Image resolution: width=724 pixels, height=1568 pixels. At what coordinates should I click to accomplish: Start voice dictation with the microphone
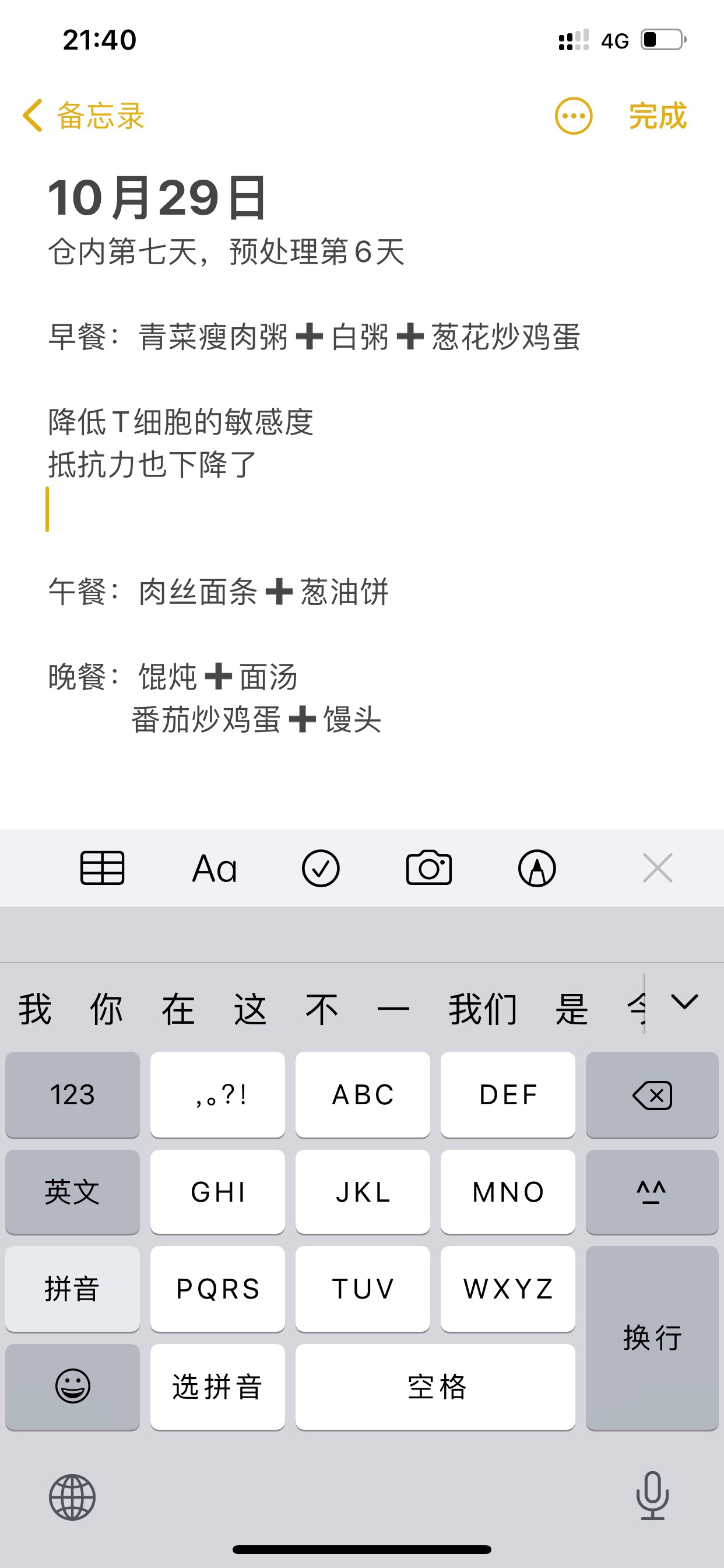(652, 1496)
